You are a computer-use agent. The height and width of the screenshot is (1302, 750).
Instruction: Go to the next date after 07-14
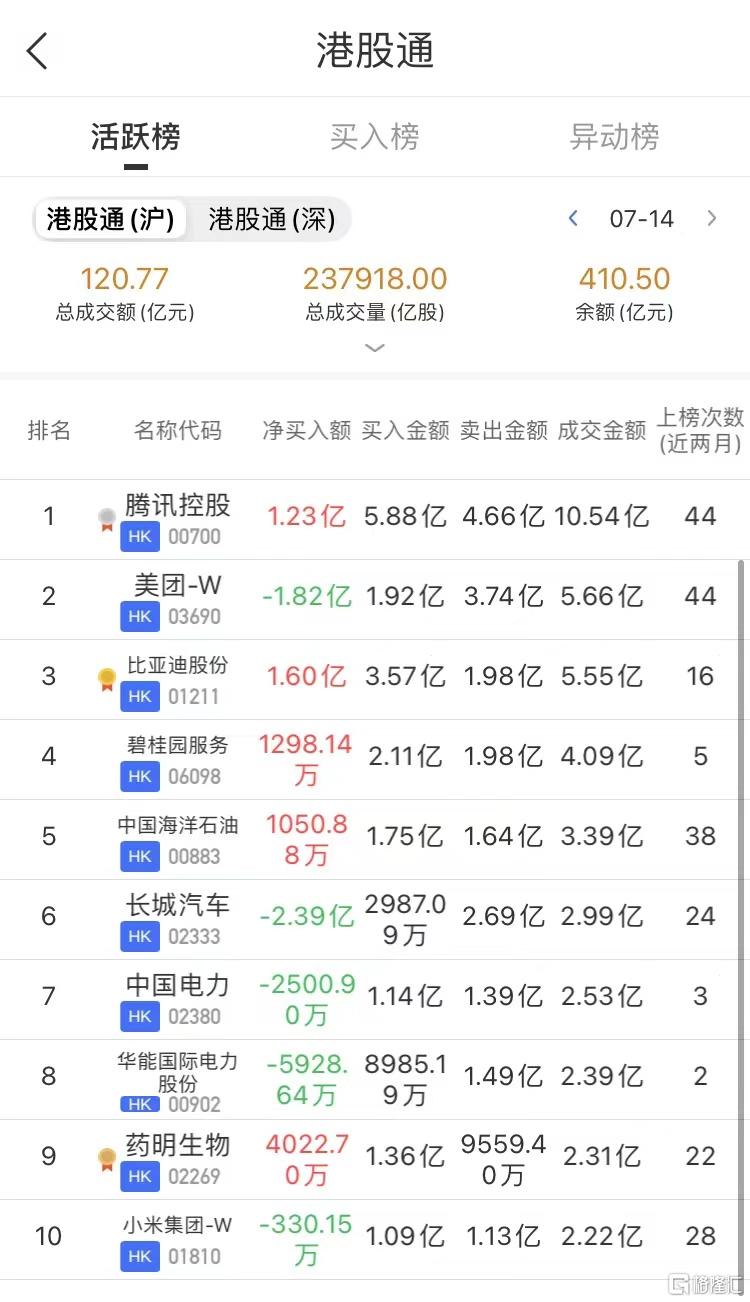click(x=712, y=218)
